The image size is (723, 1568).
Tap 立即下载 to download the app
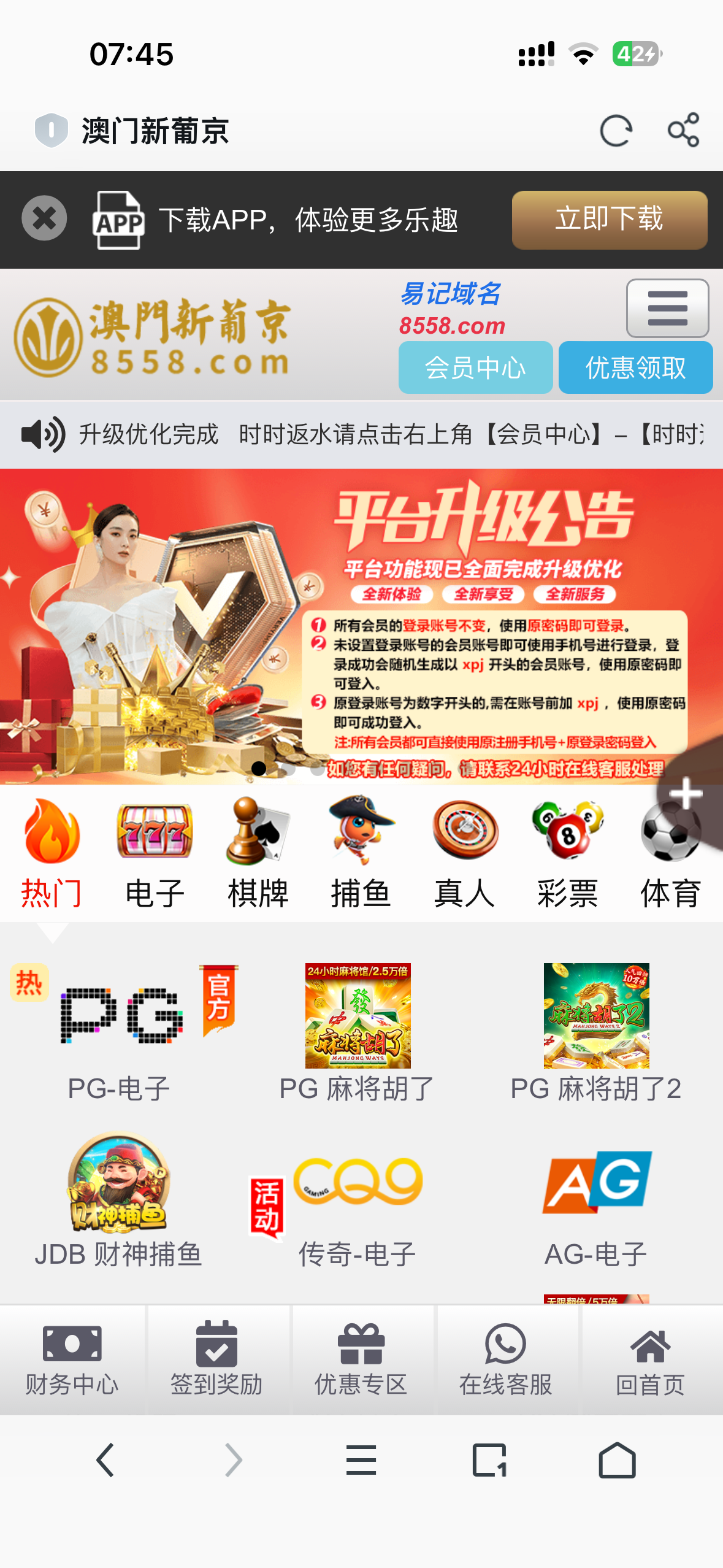coord(609,220)
